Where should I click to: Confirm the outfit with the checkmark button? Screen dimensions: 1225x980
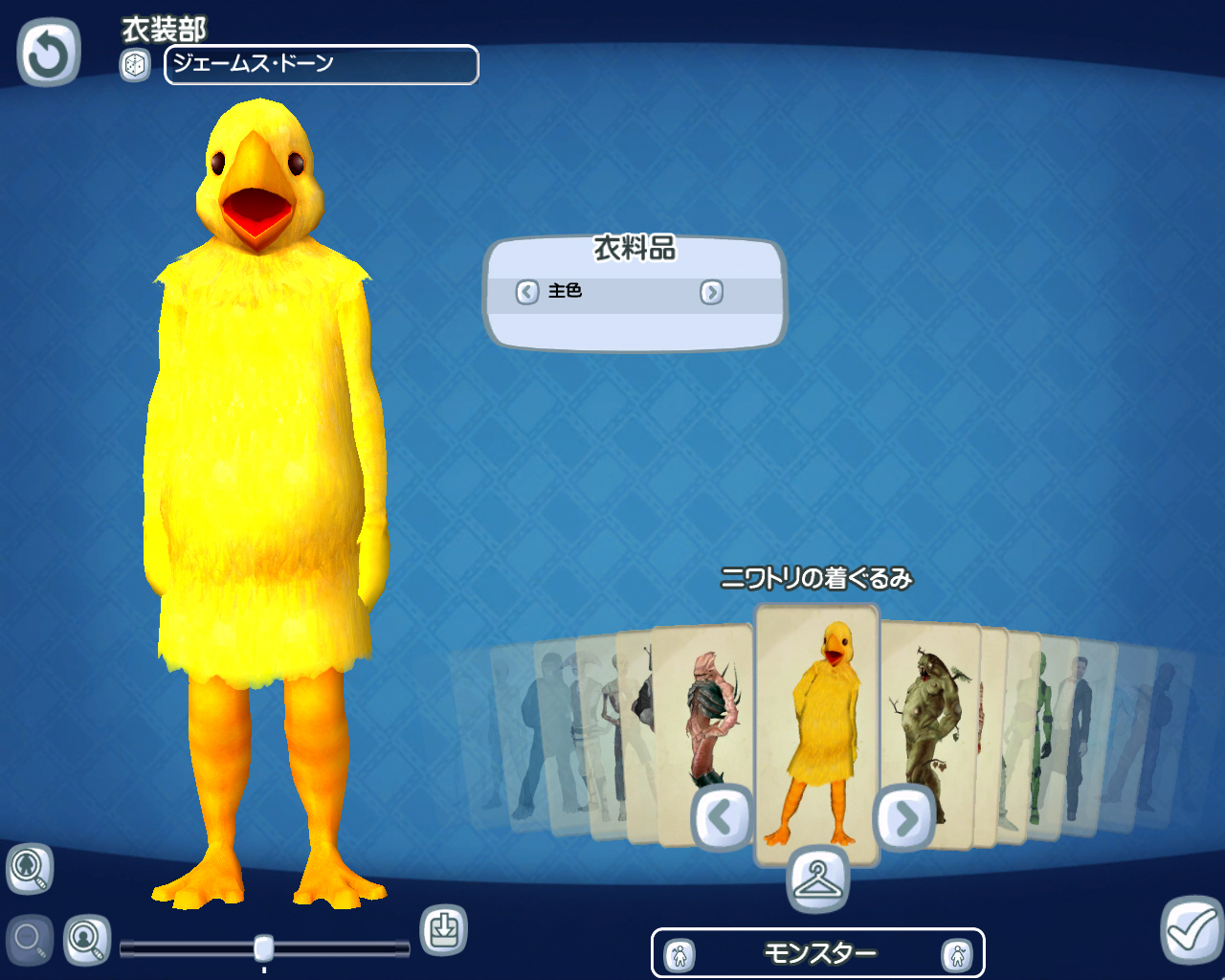click(1192, 930)
